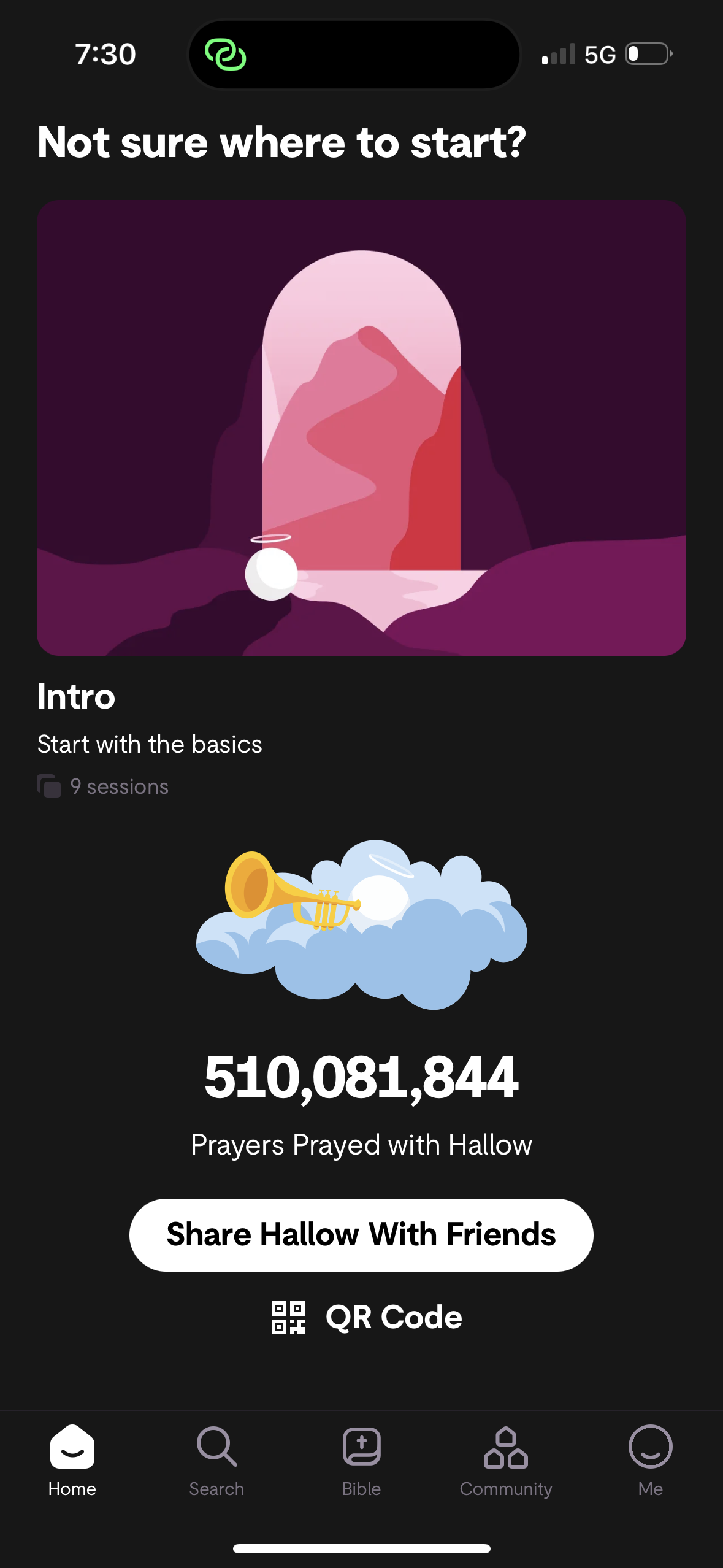Switch to the Community tab
The width and height of the screenshot is (723, 1568).
(506, 1461)
